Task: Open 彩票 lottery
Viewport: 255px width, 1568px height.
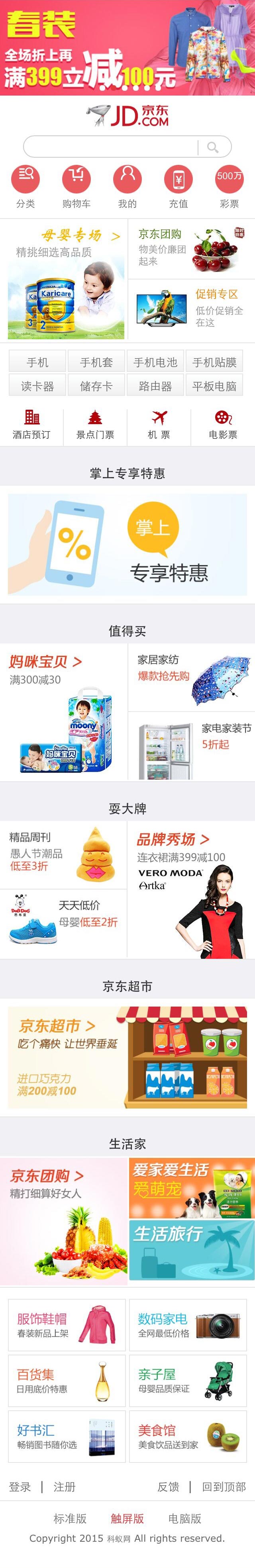Action: pos(229,186)
